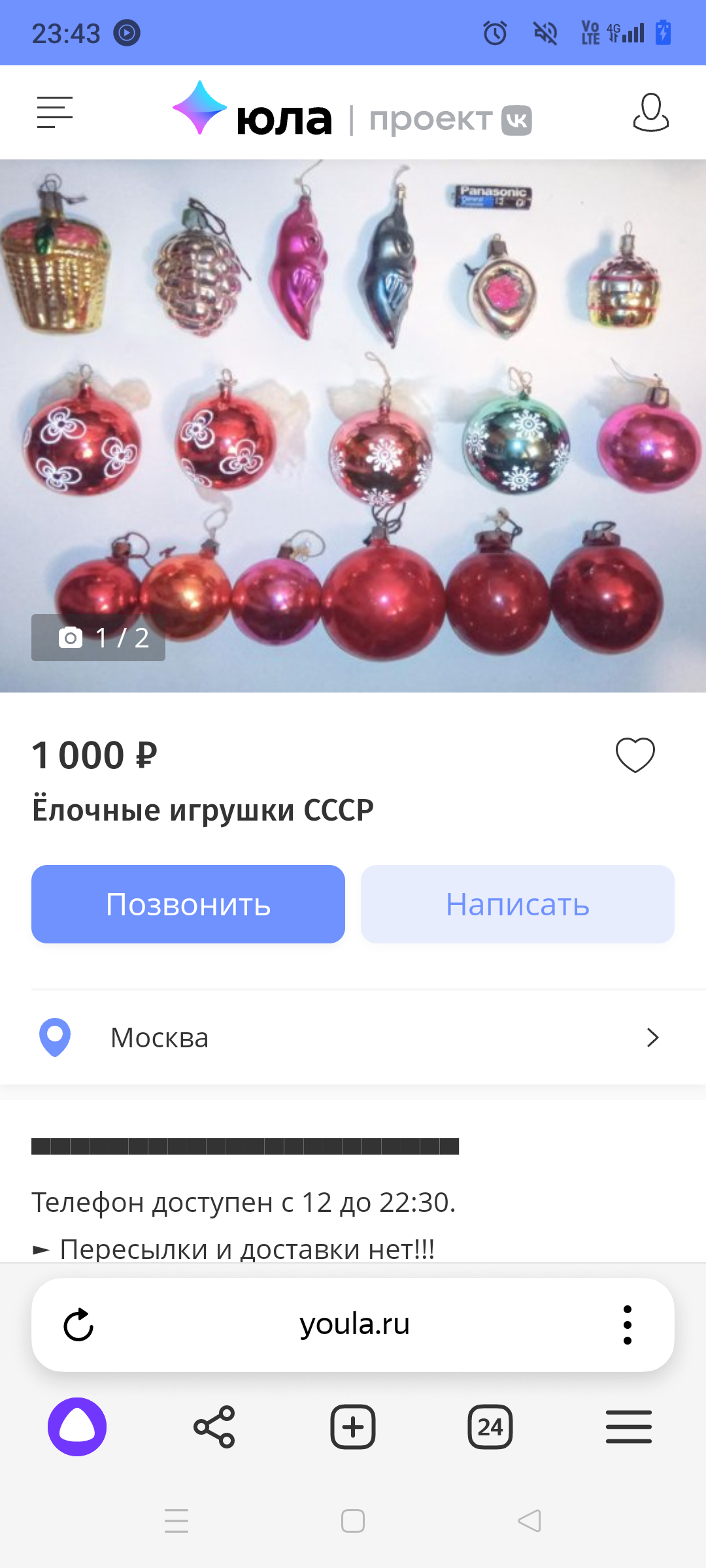Open the hamburger menu on Youla
706x1568 pixels.
coord(54,112)
